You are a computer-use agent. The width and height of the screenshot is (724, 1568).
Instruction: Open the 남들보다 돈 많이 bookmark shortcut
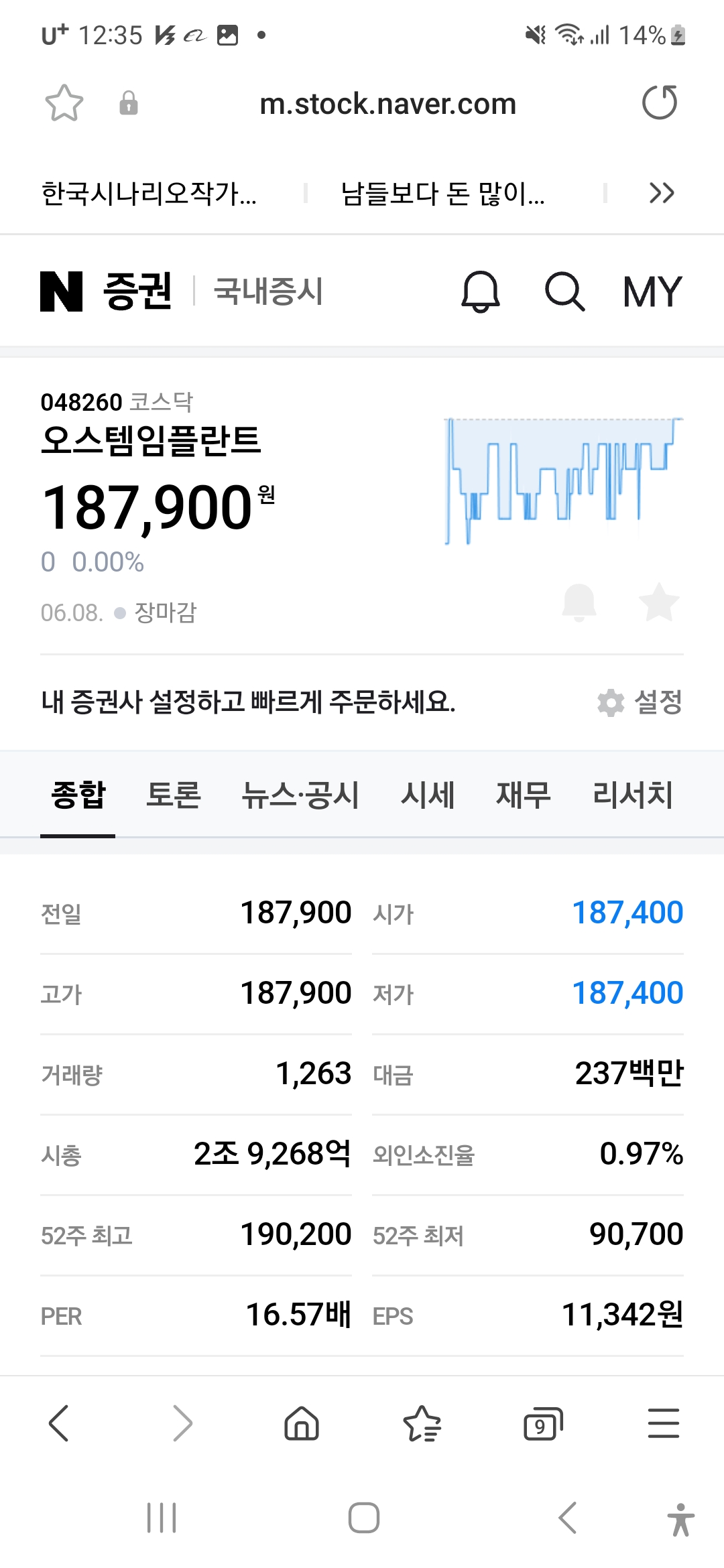[443, 193]
